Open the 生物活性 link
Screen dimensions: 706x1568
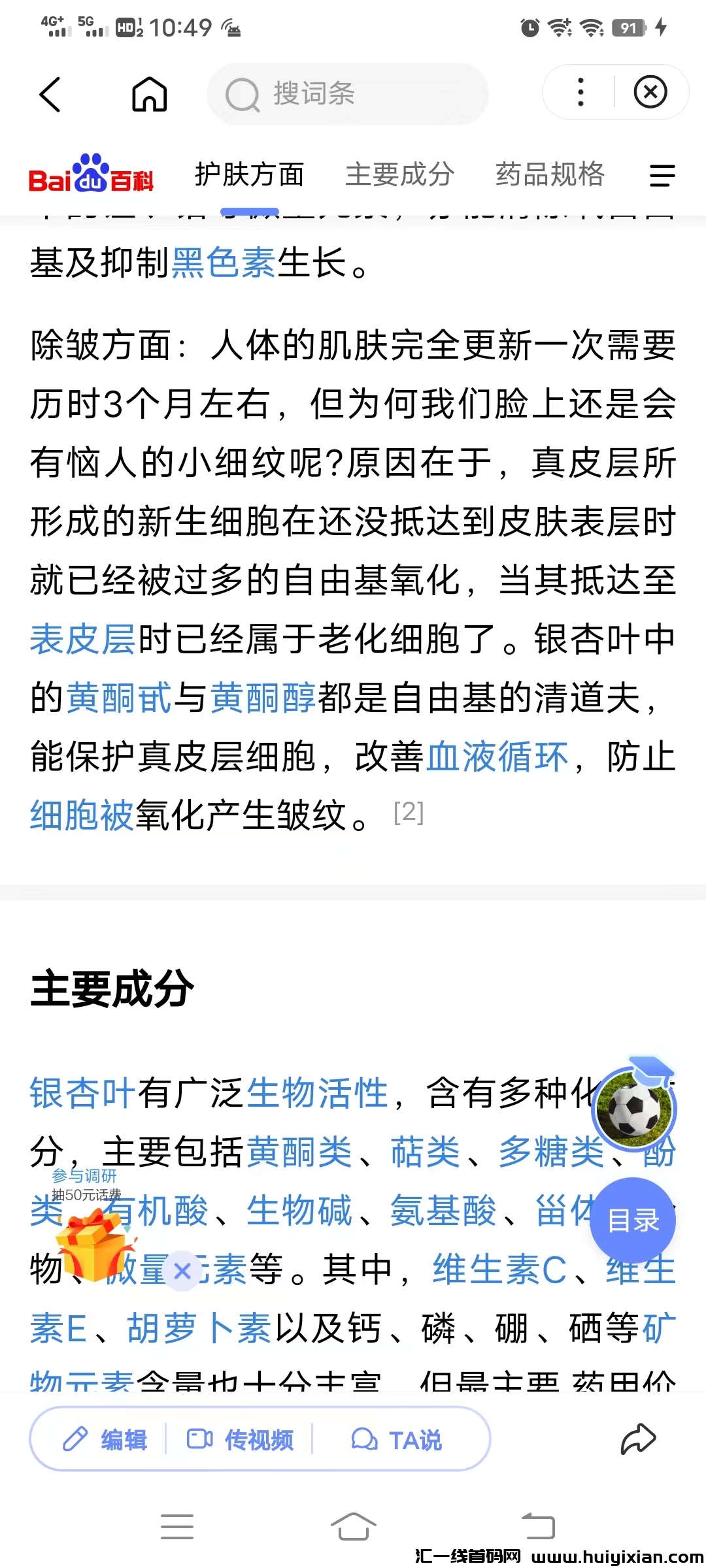(x=318, y=1093)
